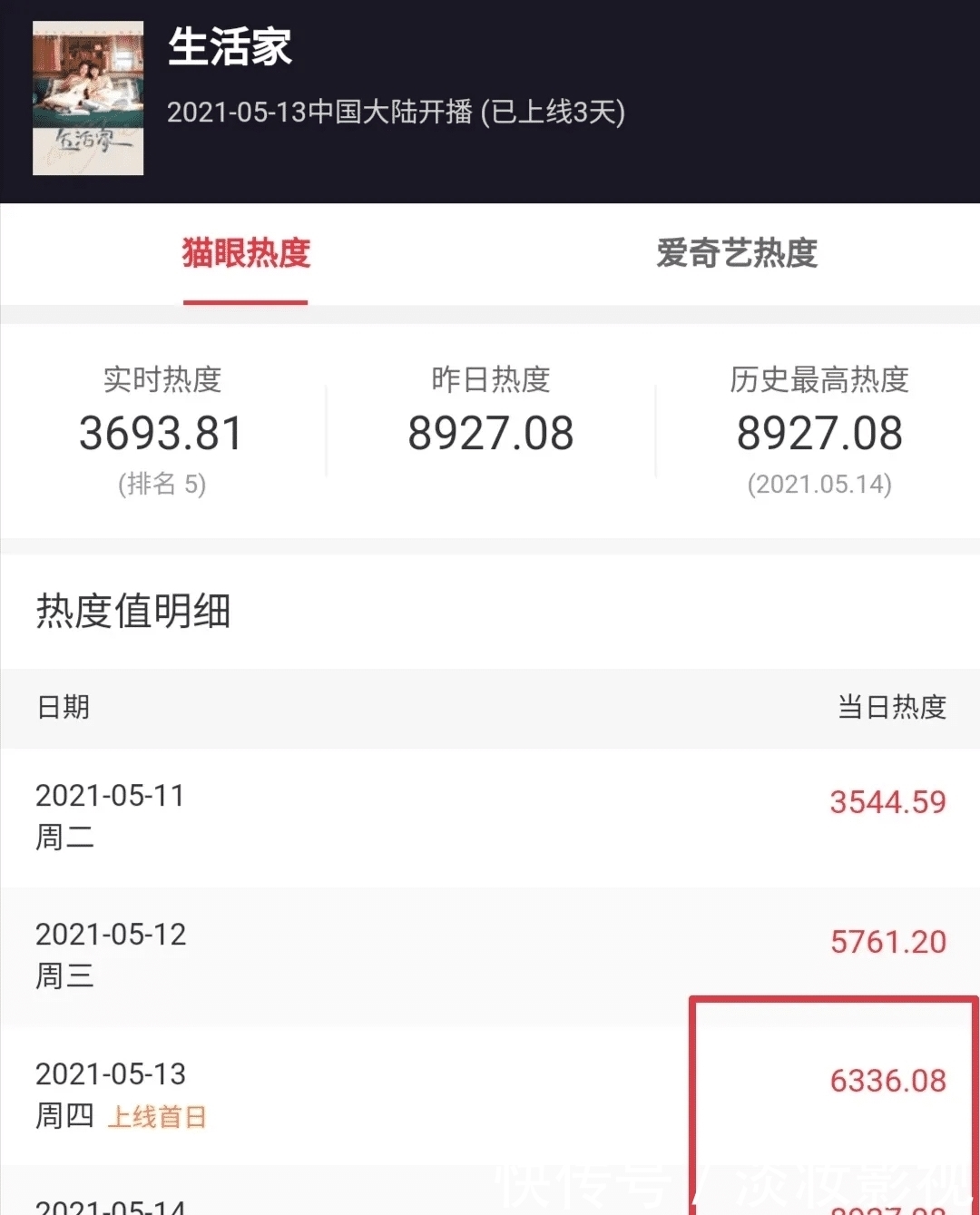The height and width of the screenshot is (1215, 980).
Task: Click the heat value 5761.20
Action: [x=887, y=941]
